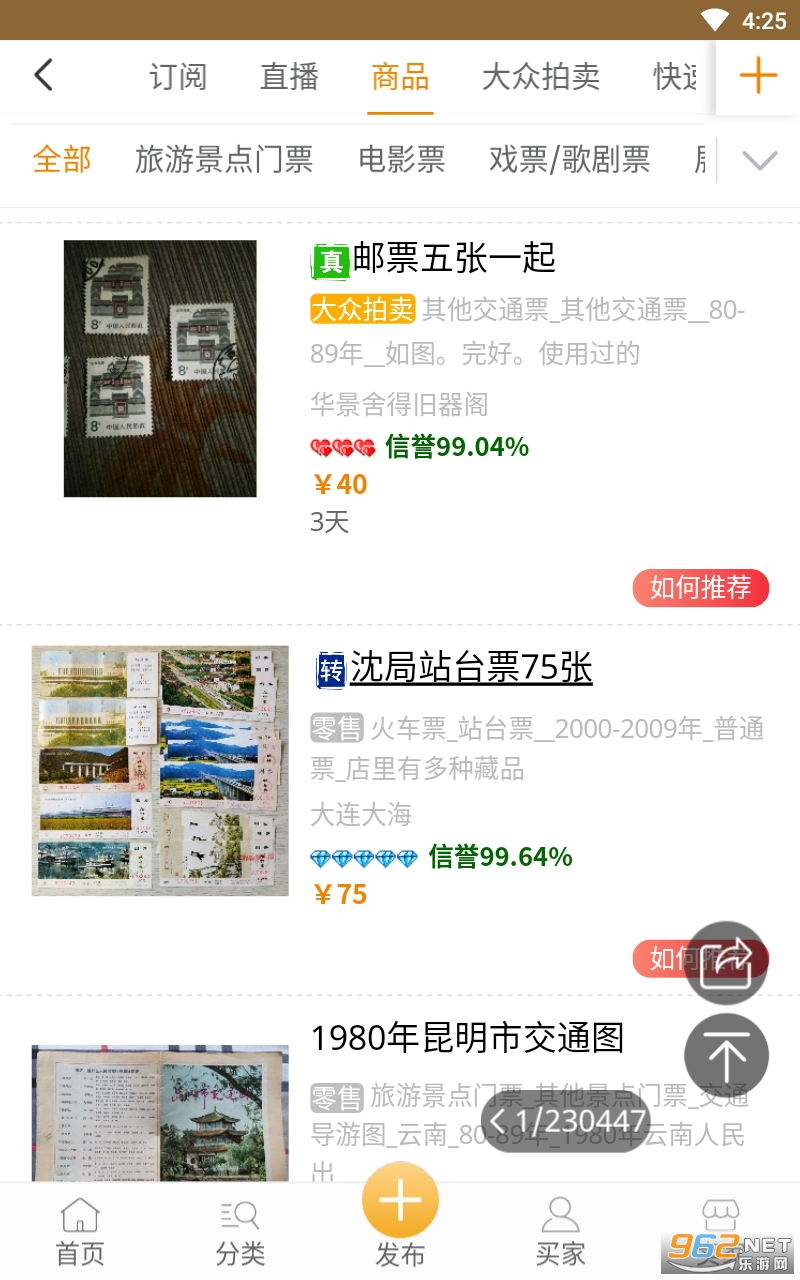
Task: Tap the floating share button
Action: (727, 962)
